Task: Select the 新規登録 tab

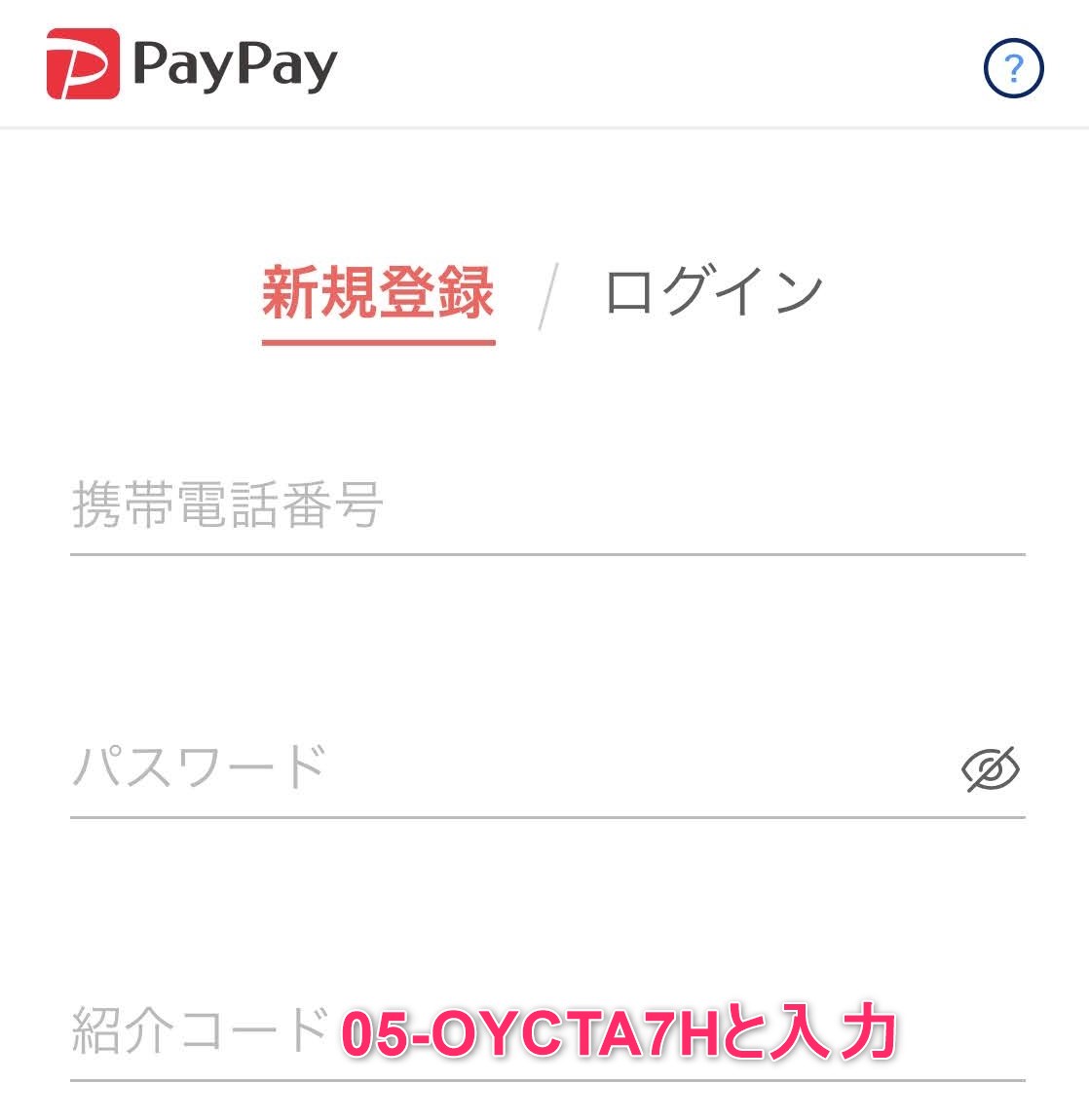Action: [378, 294]
